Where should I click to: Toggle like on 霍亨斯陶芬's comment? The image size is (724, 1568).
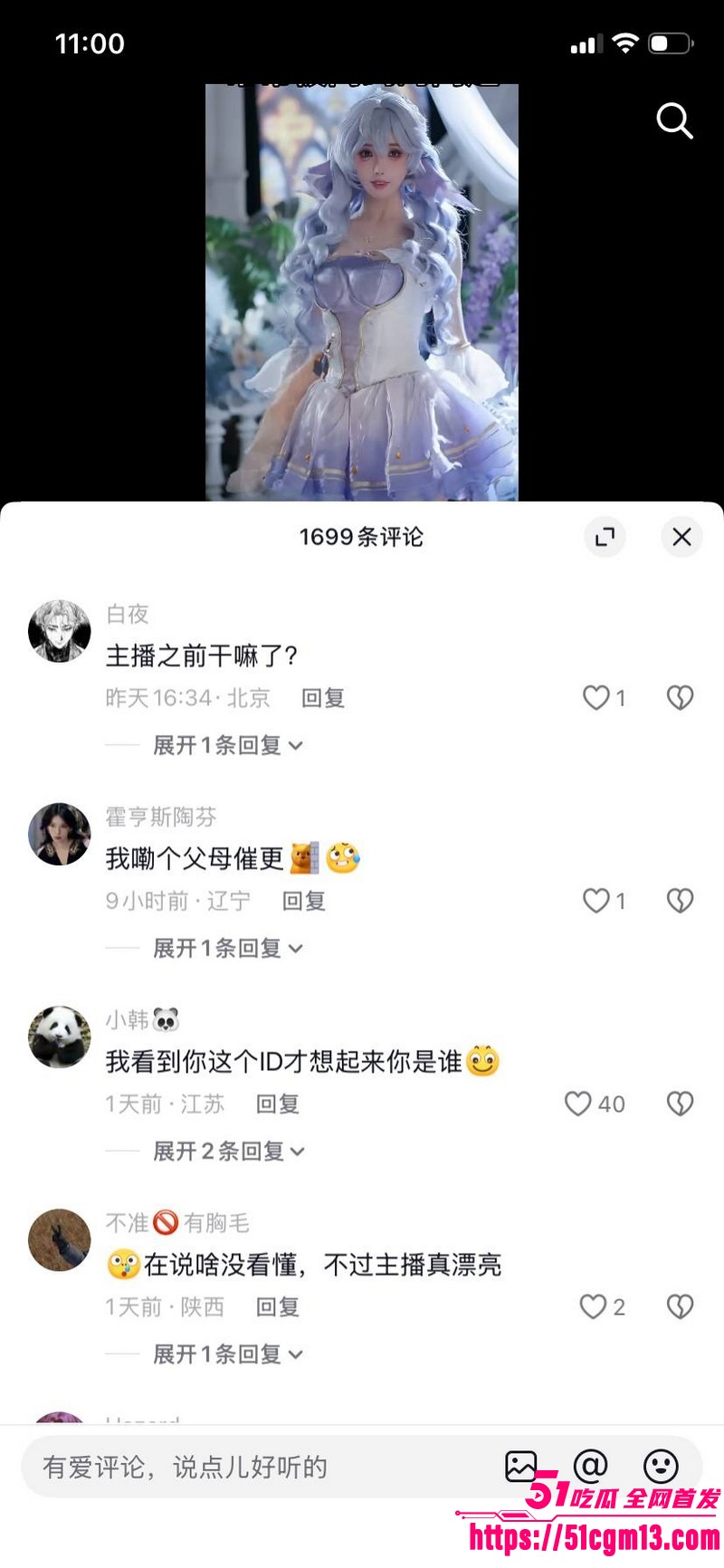click(x=595, y=901)
